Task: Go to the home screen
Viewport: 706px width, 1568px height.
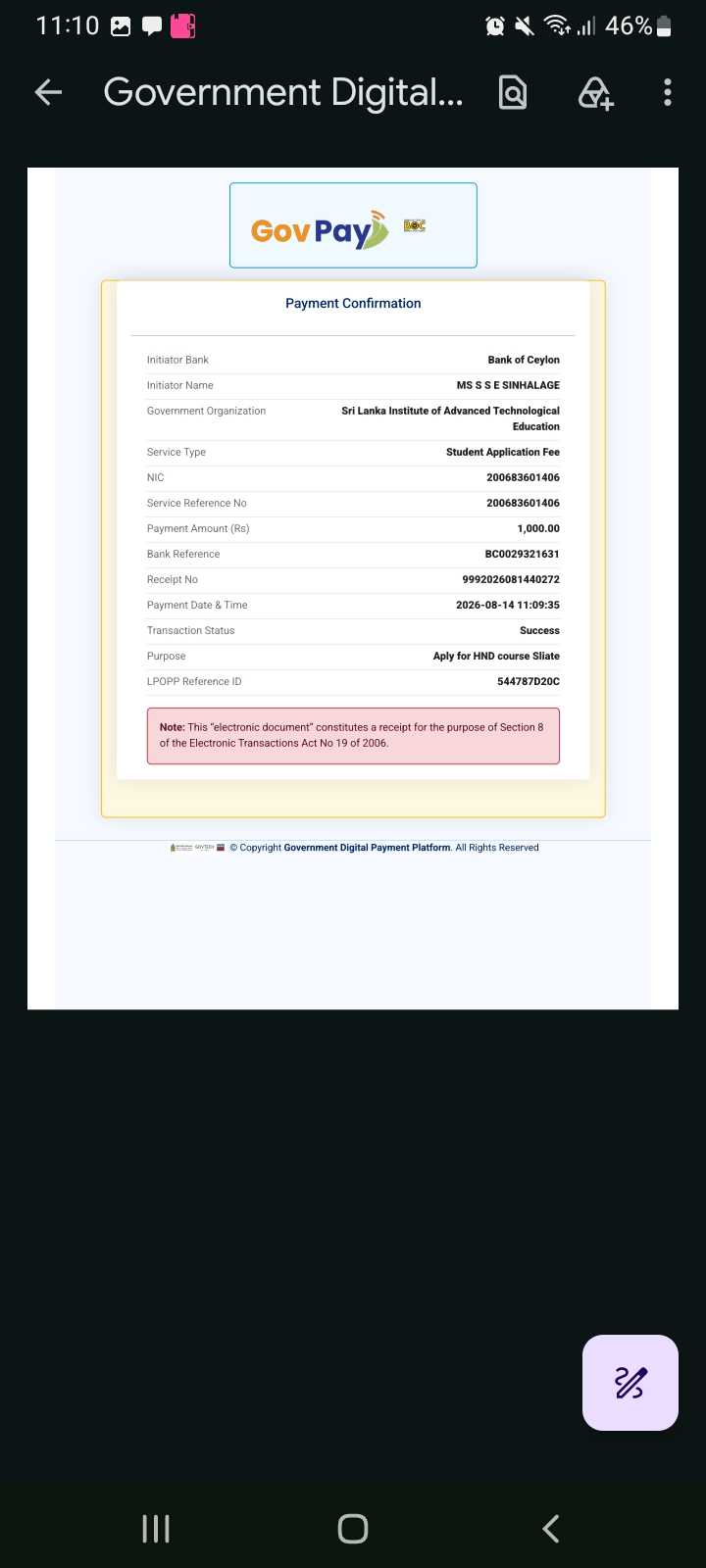Action: (353, 1529)
